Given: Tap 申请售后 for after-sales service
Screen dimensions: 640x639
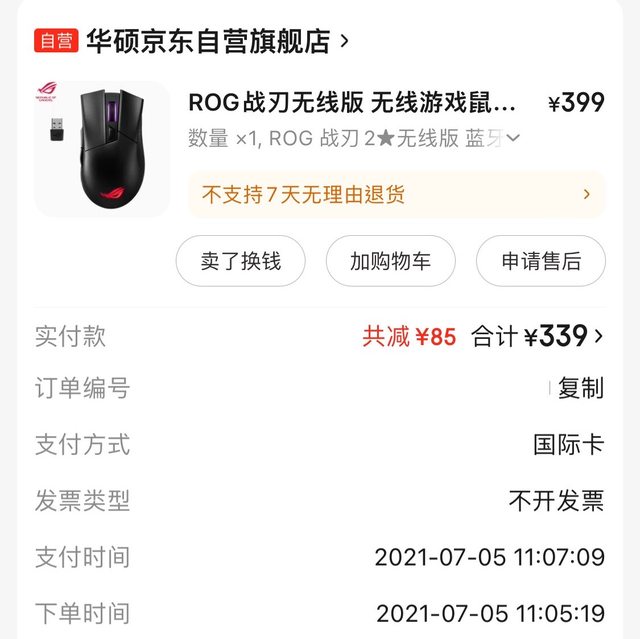Looking at the screenshot, I should [540, 262].
